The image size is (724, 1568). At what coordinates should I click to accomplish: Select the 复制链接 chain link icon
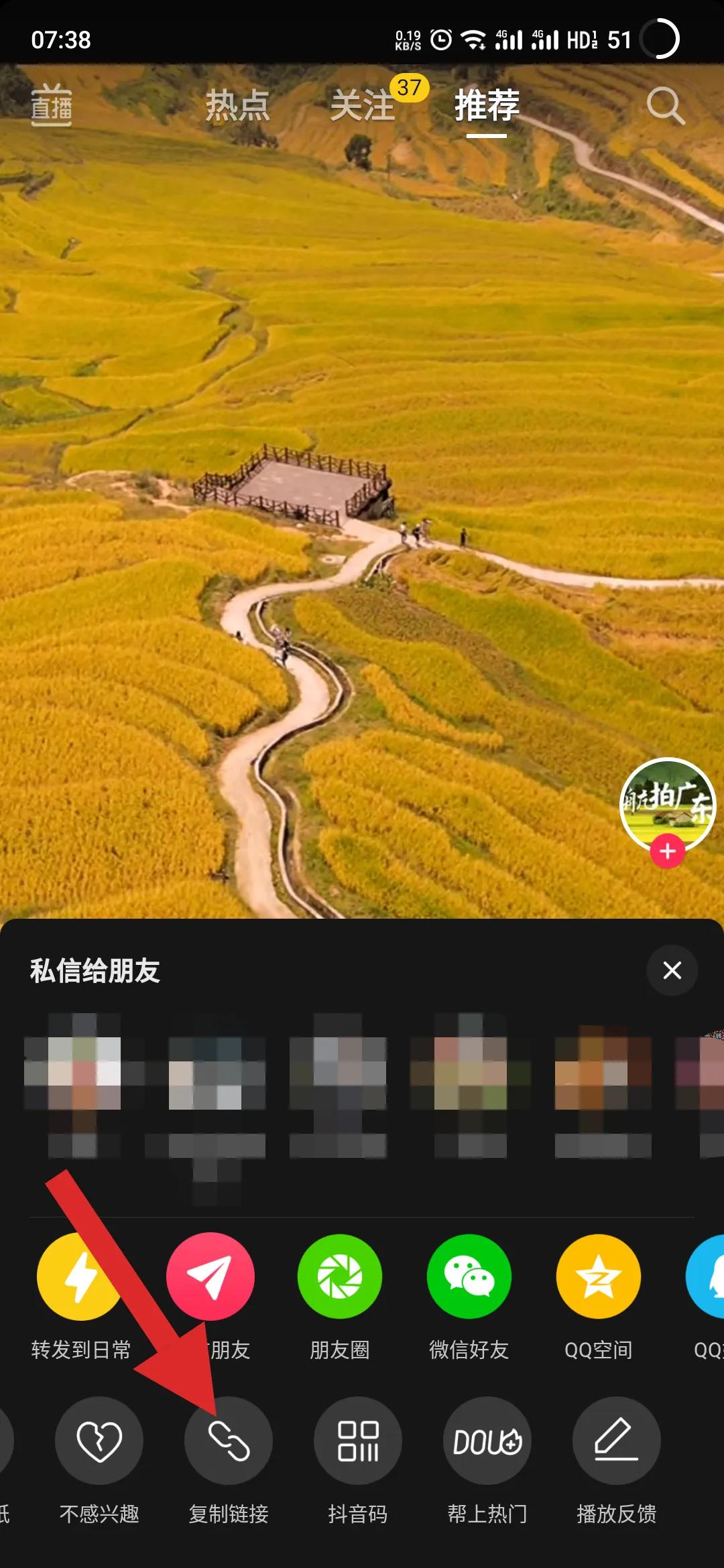coord(229,1441)
